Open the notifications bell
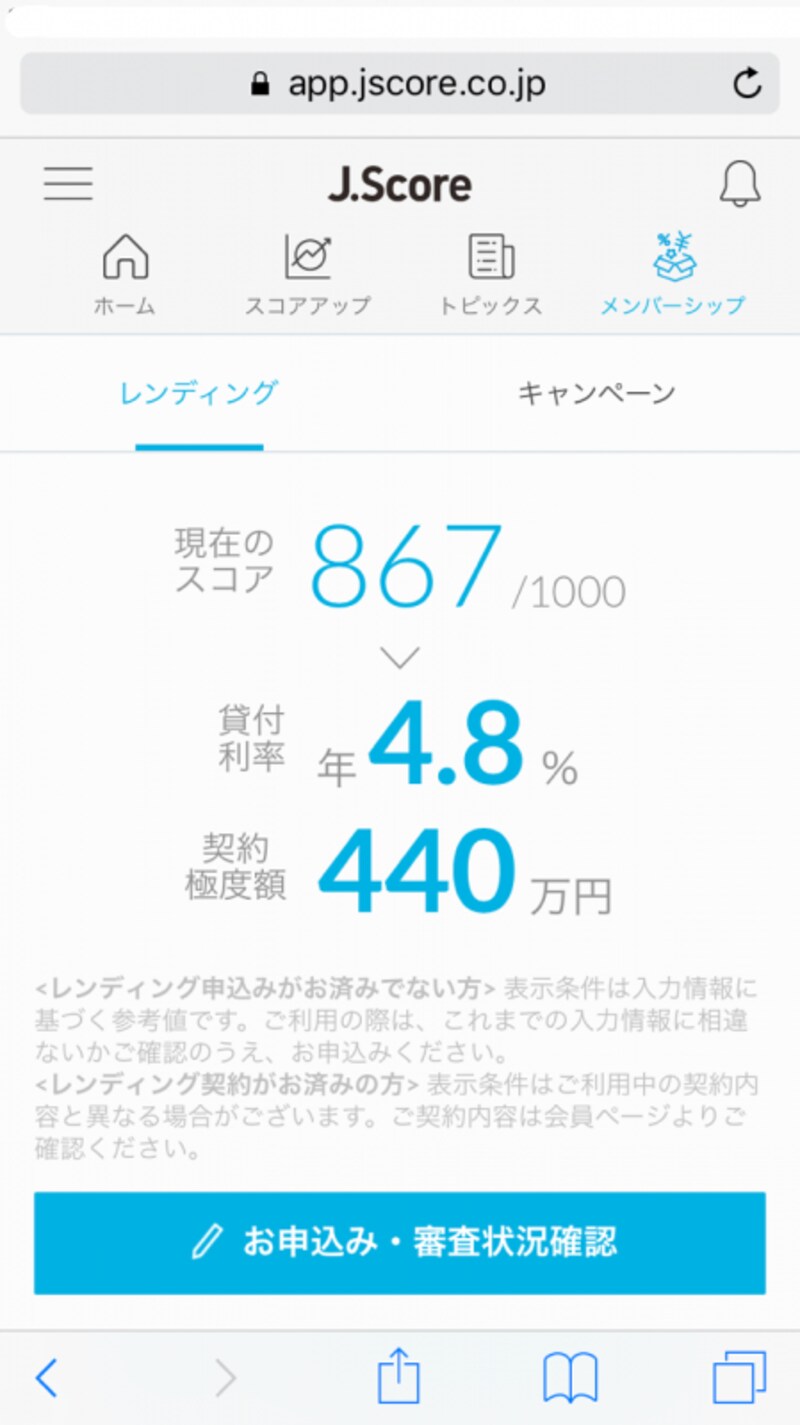Viewport: 800px width, 1425px height. [740, 184]
